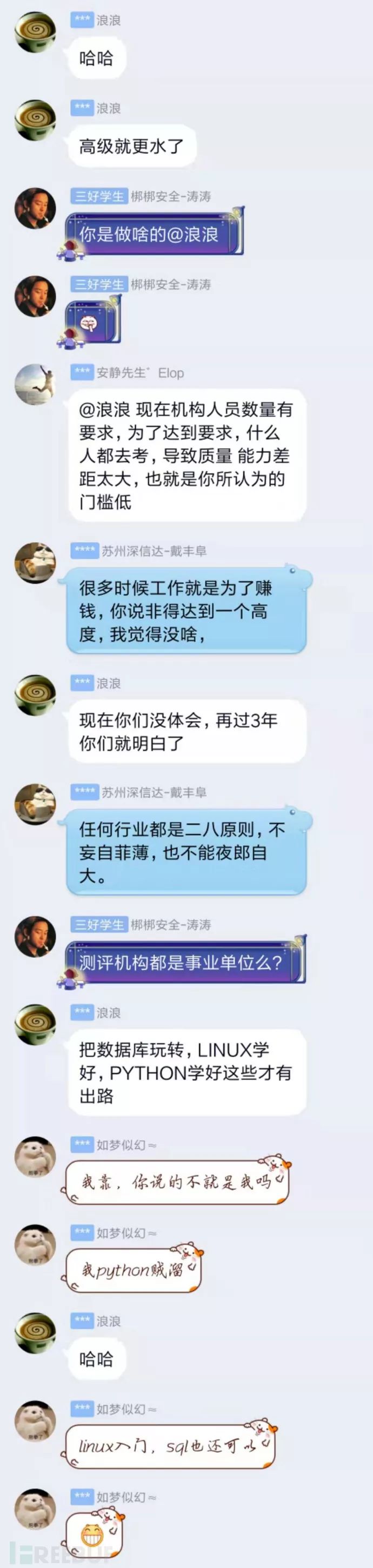Open 浪浪's avatar beside 把数据库玩转 message
The image size is (373, 1568).
[35, 1025]
